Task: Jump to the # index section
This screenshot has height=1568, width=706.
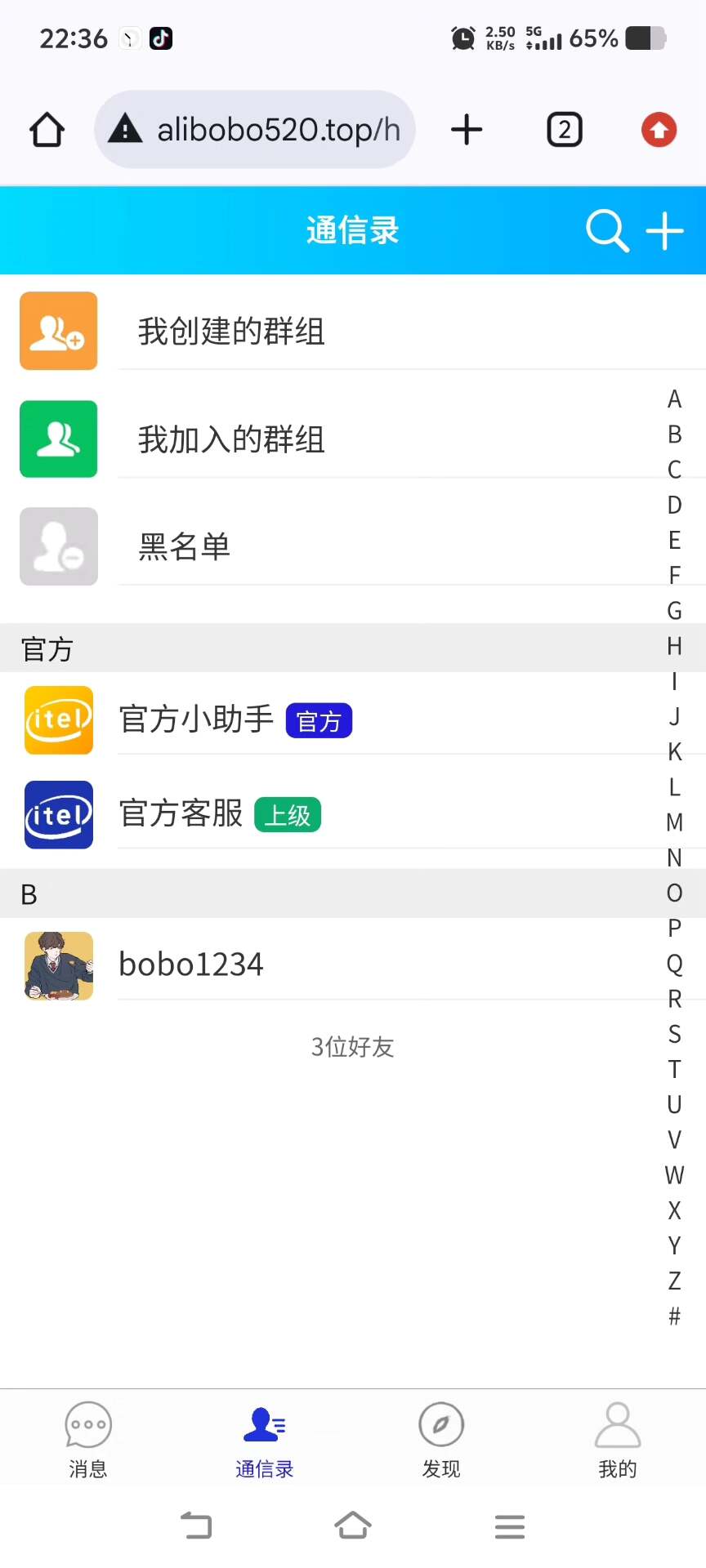Action: (x=674, y=1316)
